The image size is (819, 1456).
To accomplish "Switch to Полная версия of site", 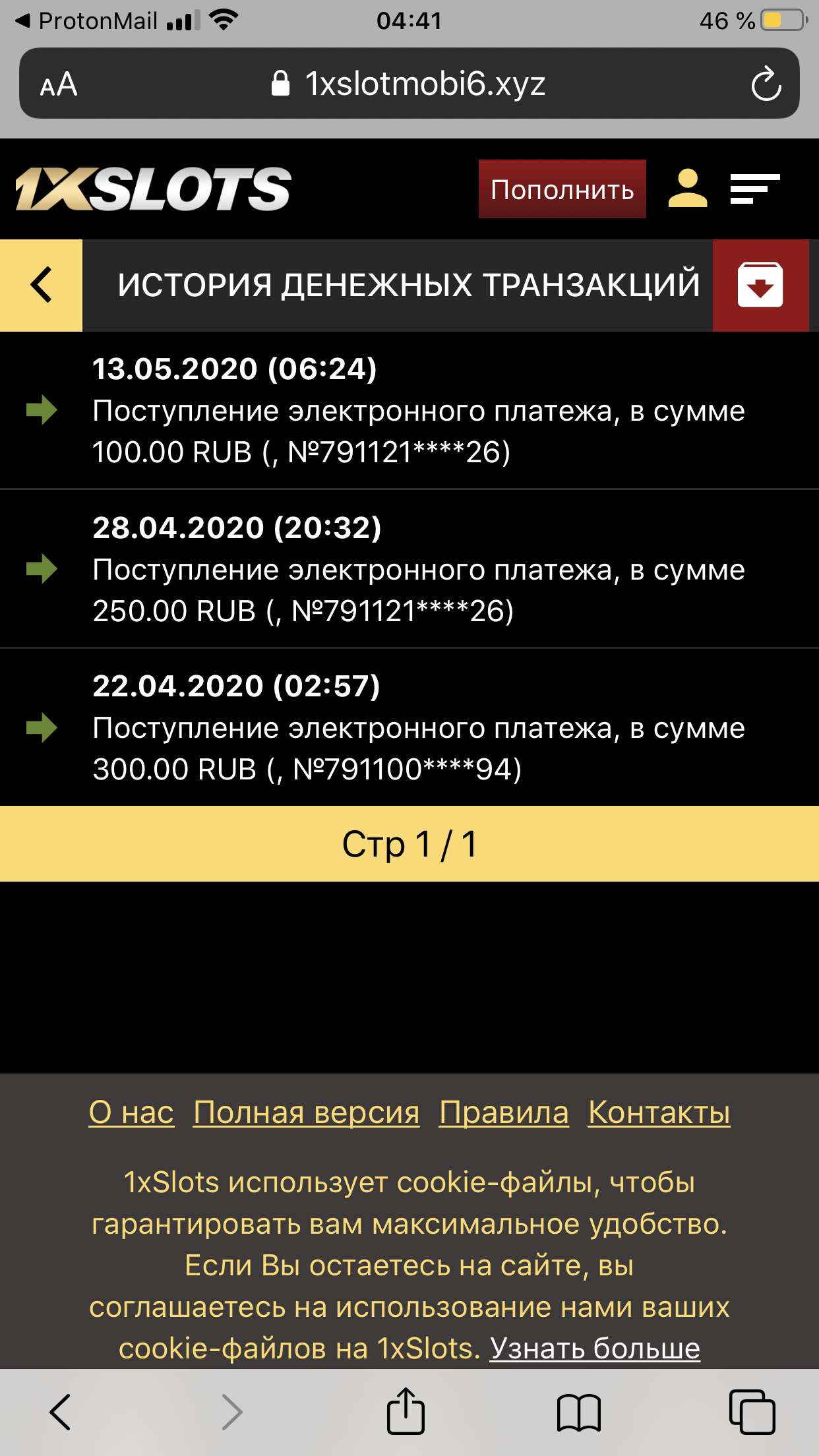I will (x=307, y=1112).
